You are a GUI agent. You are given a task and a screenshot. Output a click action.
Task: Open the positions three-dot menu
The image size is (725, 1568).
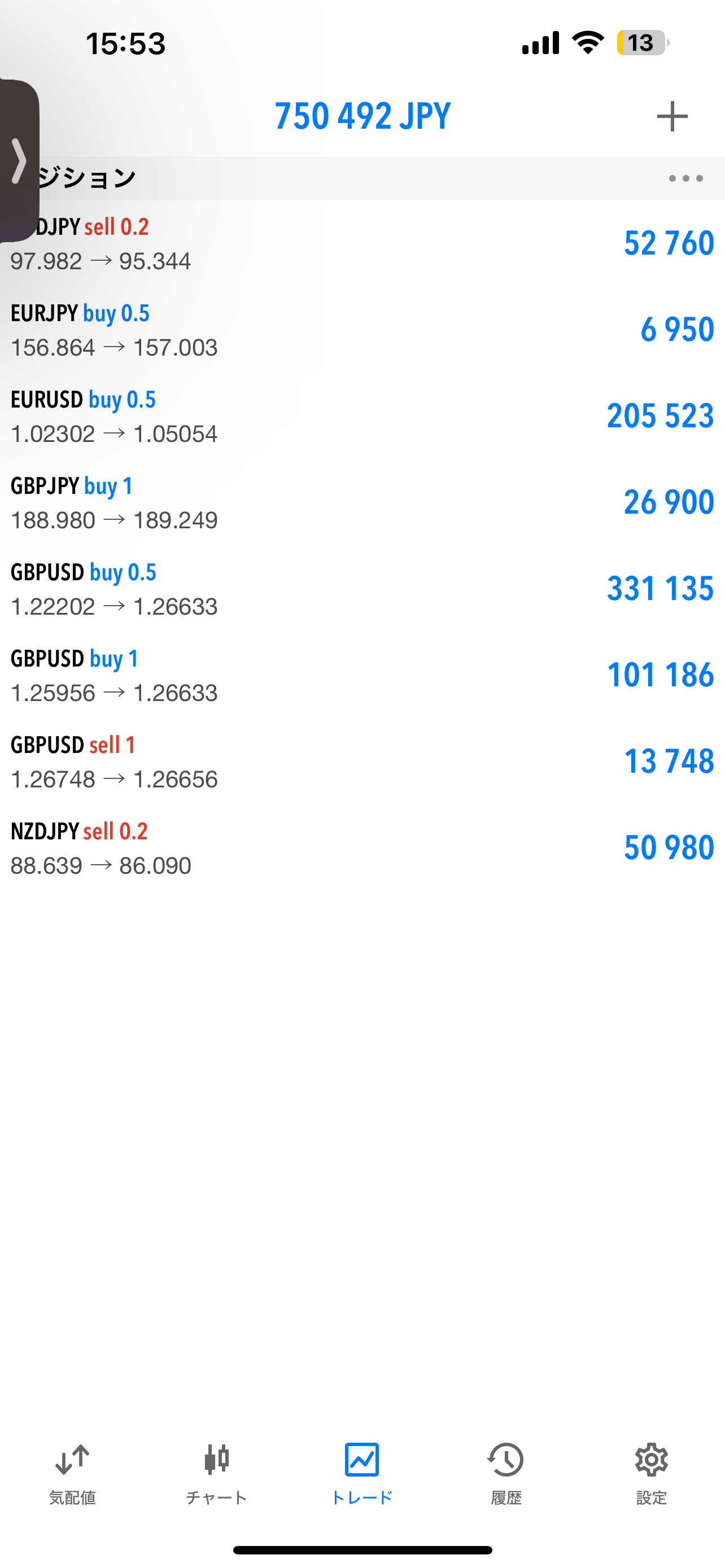[685, 178]
